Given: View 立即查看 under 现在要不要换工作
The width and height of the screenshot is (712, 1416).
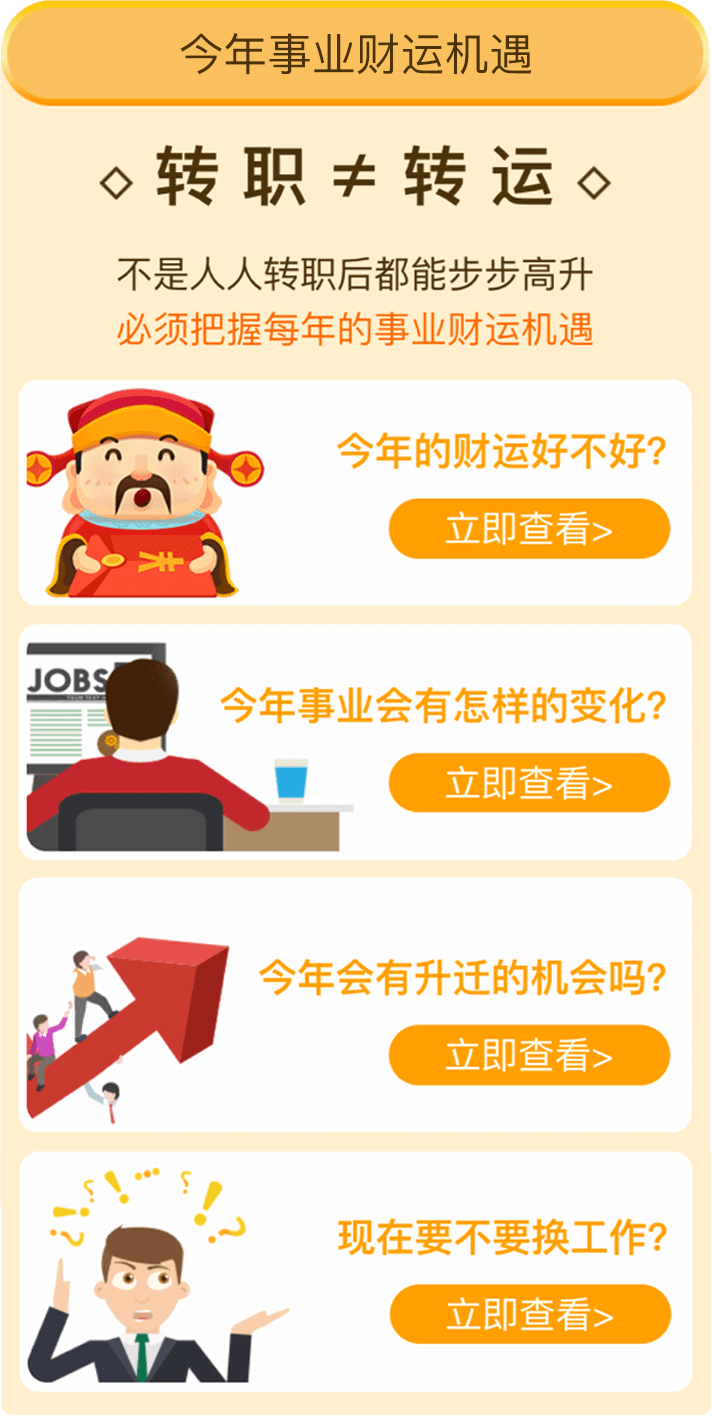Looking at the screenshot, I should (x=530, y=1314).
